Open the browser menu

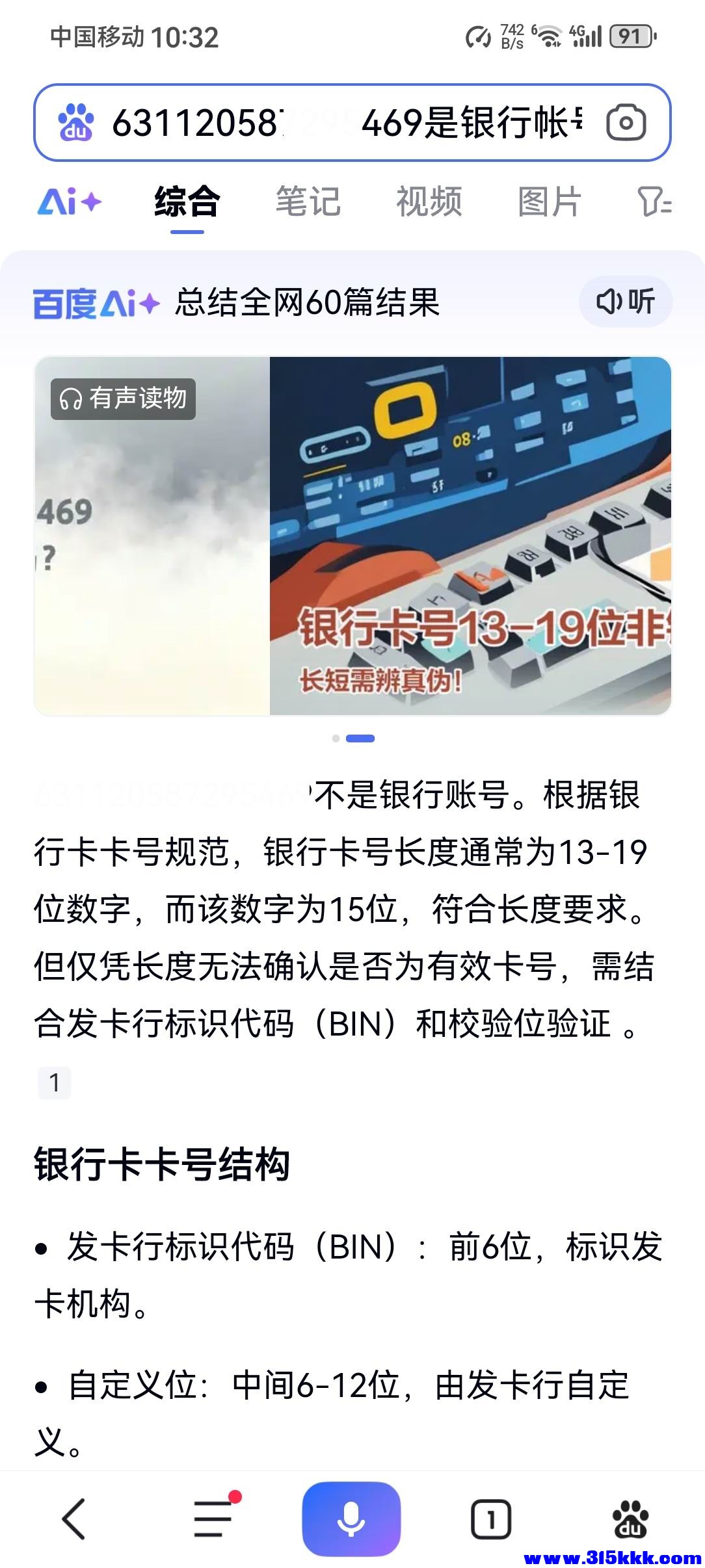pos(213,1519)
